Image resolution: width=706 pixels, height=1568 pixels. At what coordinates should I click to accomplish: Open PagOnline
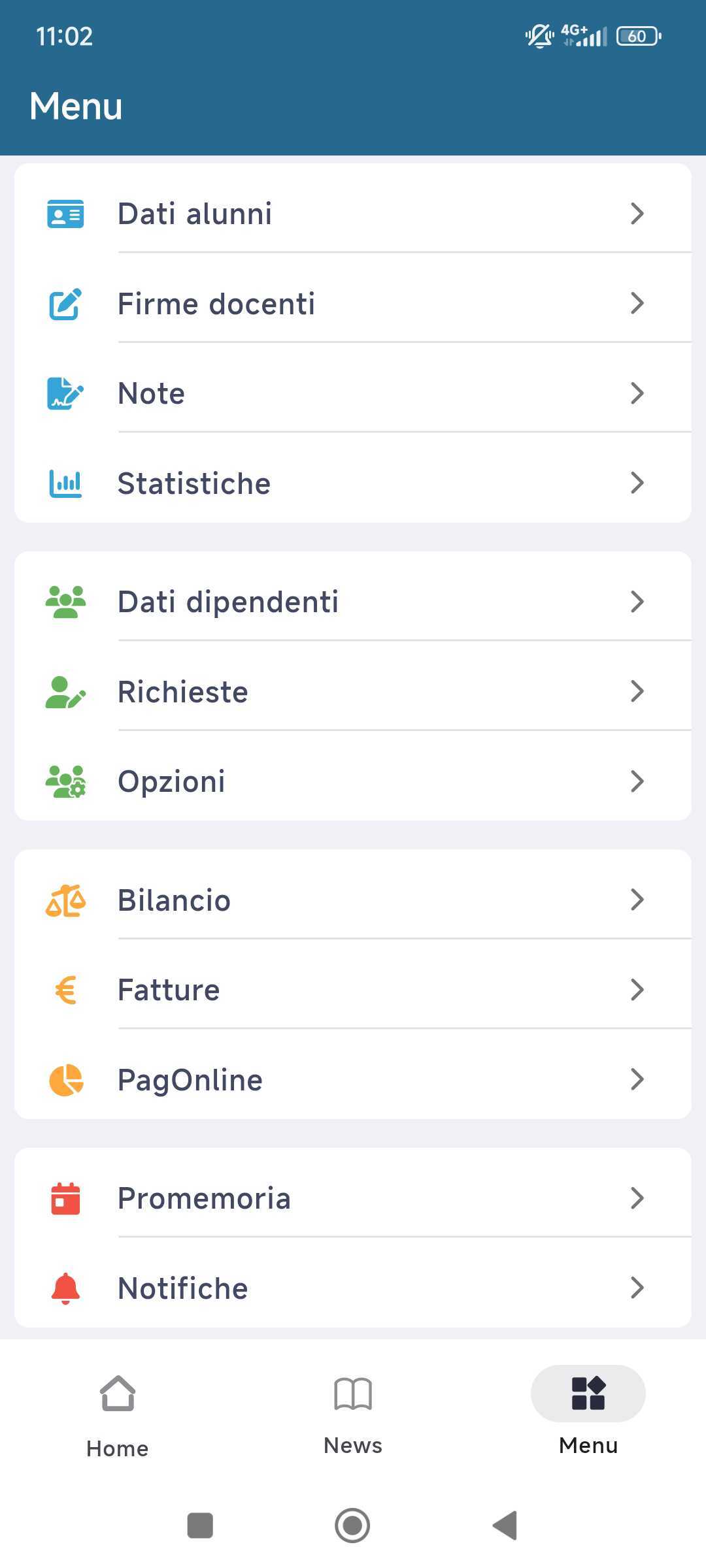tap(353, 1079)
